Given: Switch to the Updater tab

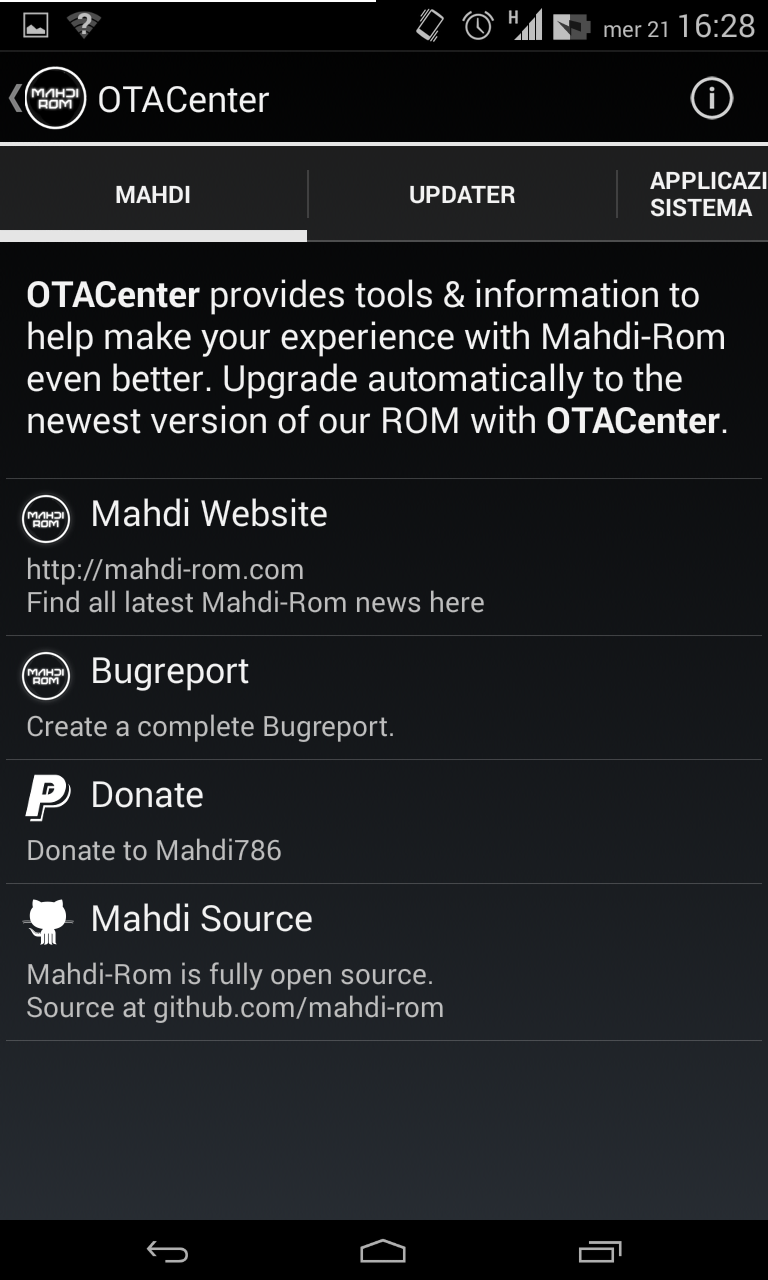Looking at the screenshot, I should pos(461,195).
